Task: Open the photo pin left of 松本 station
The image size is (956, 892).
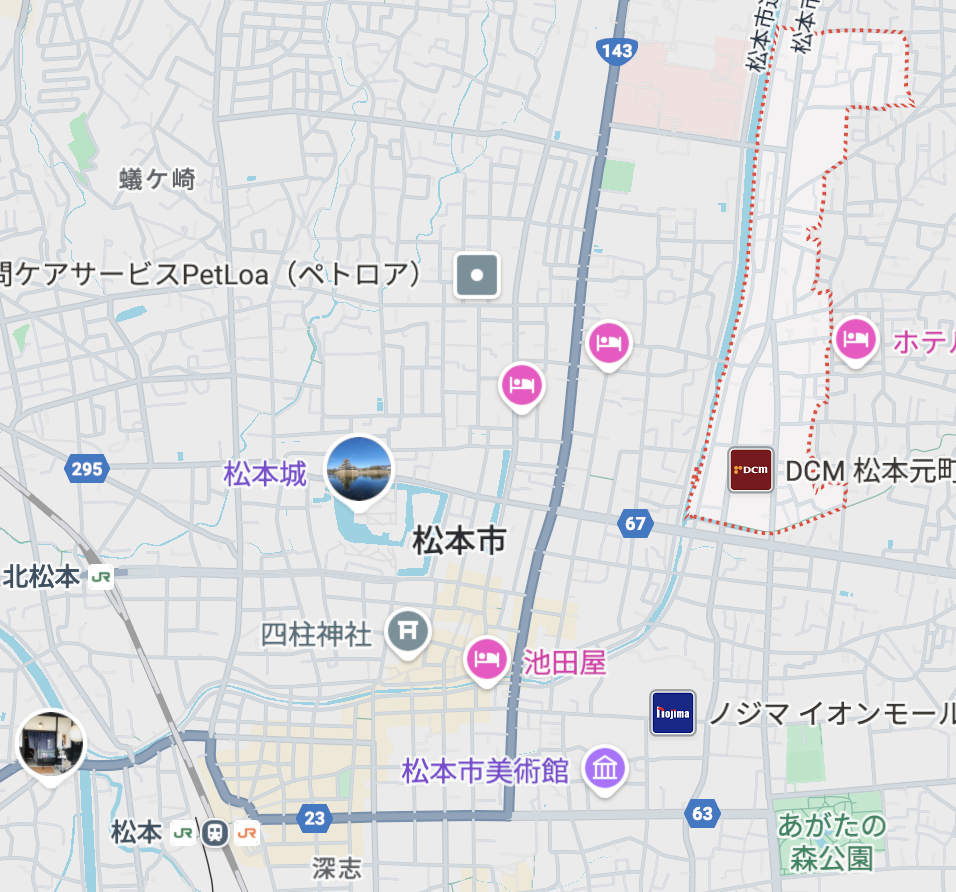Action: coord(52,744)
